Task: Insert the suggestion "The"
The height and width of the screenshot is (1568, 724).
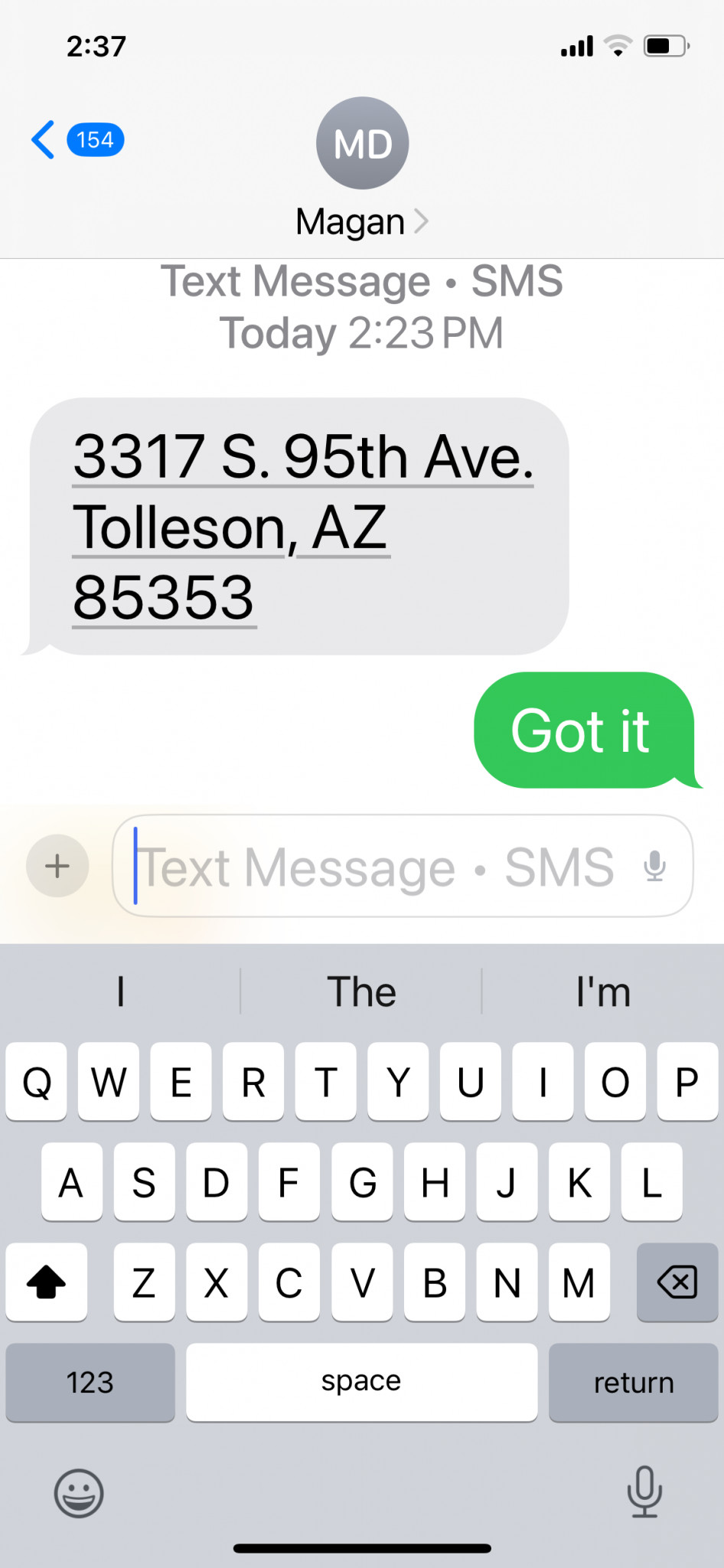Action: pos(361,991)
